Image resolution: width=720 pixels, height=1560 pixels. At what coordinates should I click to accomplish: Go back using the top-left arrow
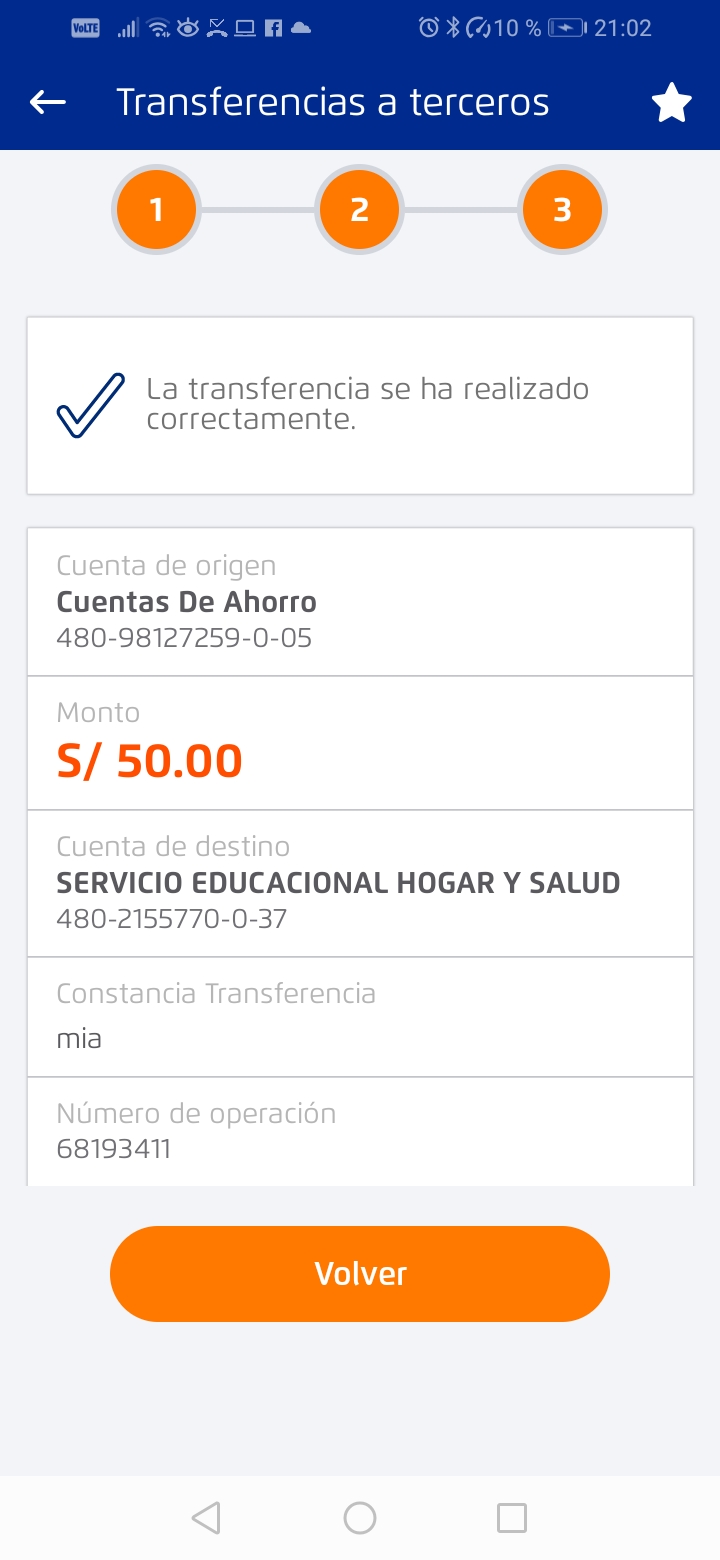click(48, 102)
